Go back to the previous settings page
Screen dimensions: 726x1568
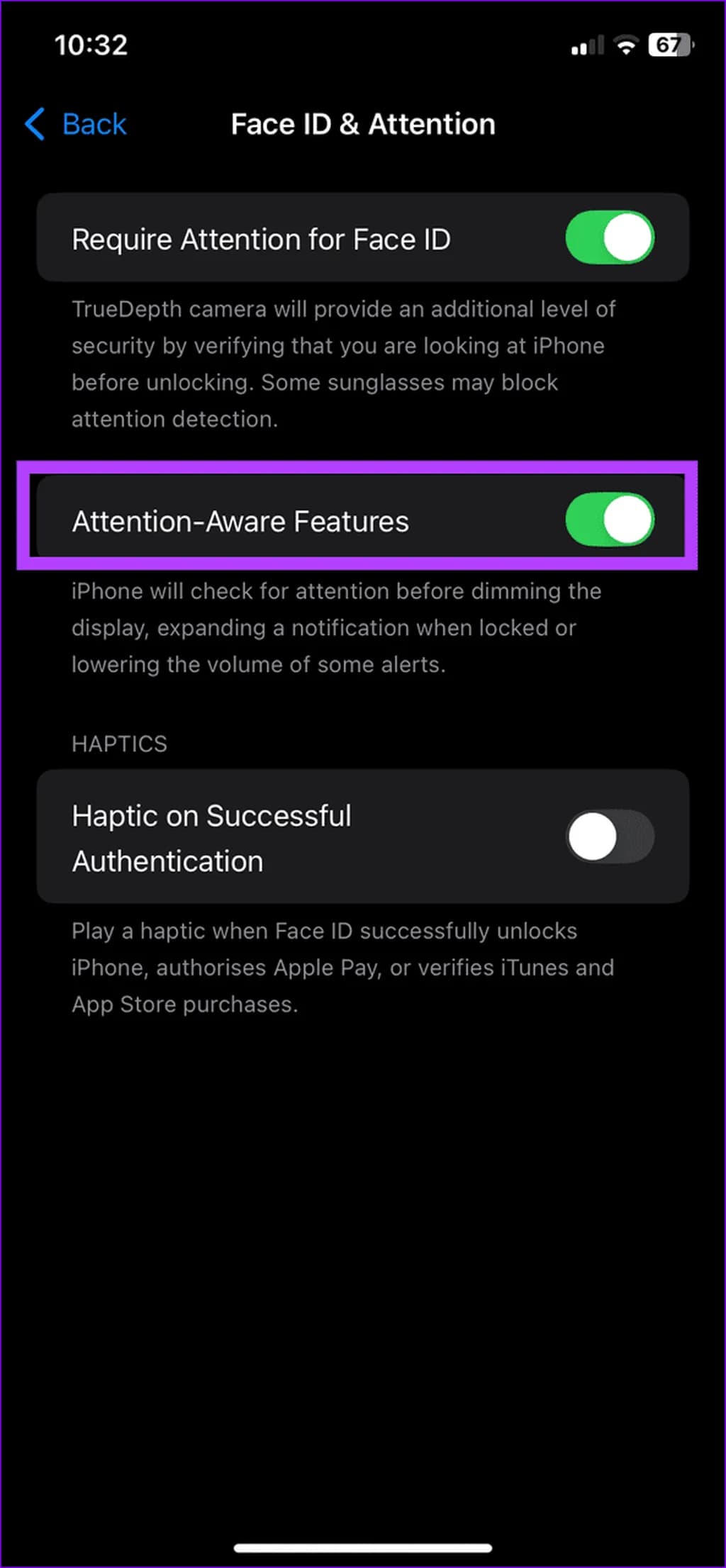(x=77, y=125)
